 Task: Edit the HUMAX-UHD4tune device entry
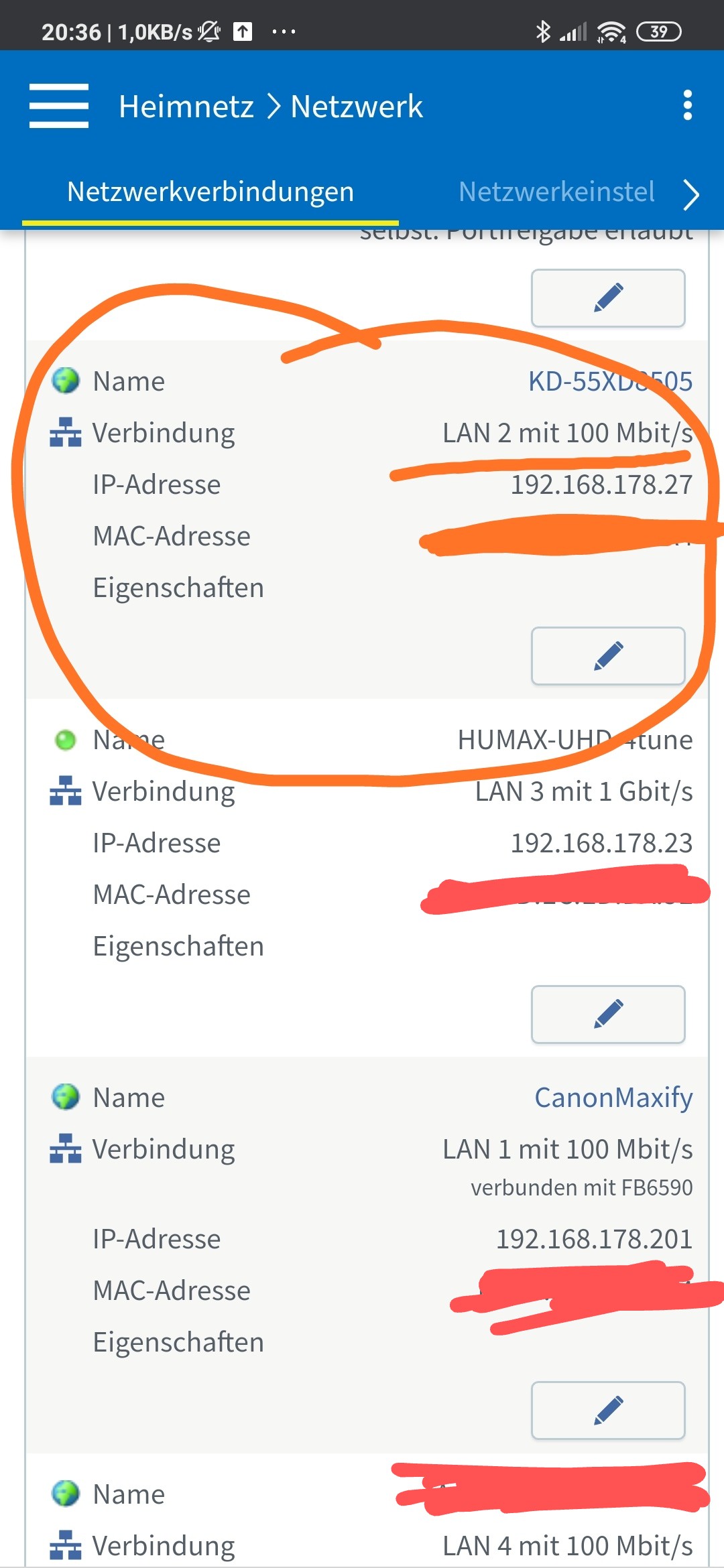click(608, 1014)
